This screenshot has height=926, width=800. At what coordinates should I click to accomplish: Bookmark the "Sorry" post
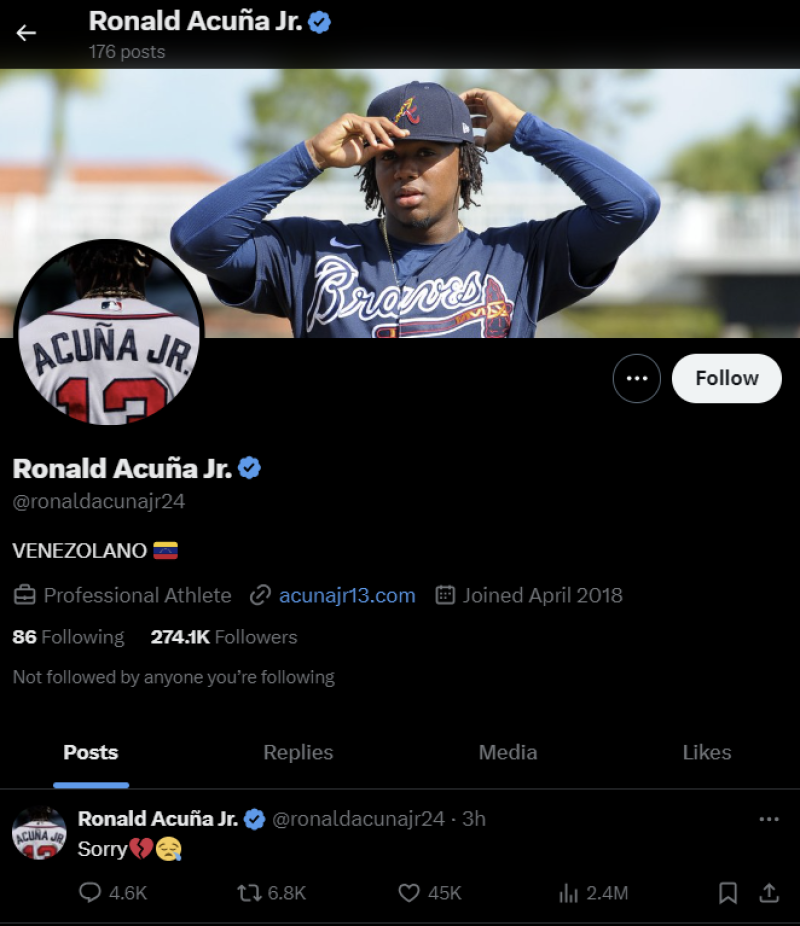point(728,893)
